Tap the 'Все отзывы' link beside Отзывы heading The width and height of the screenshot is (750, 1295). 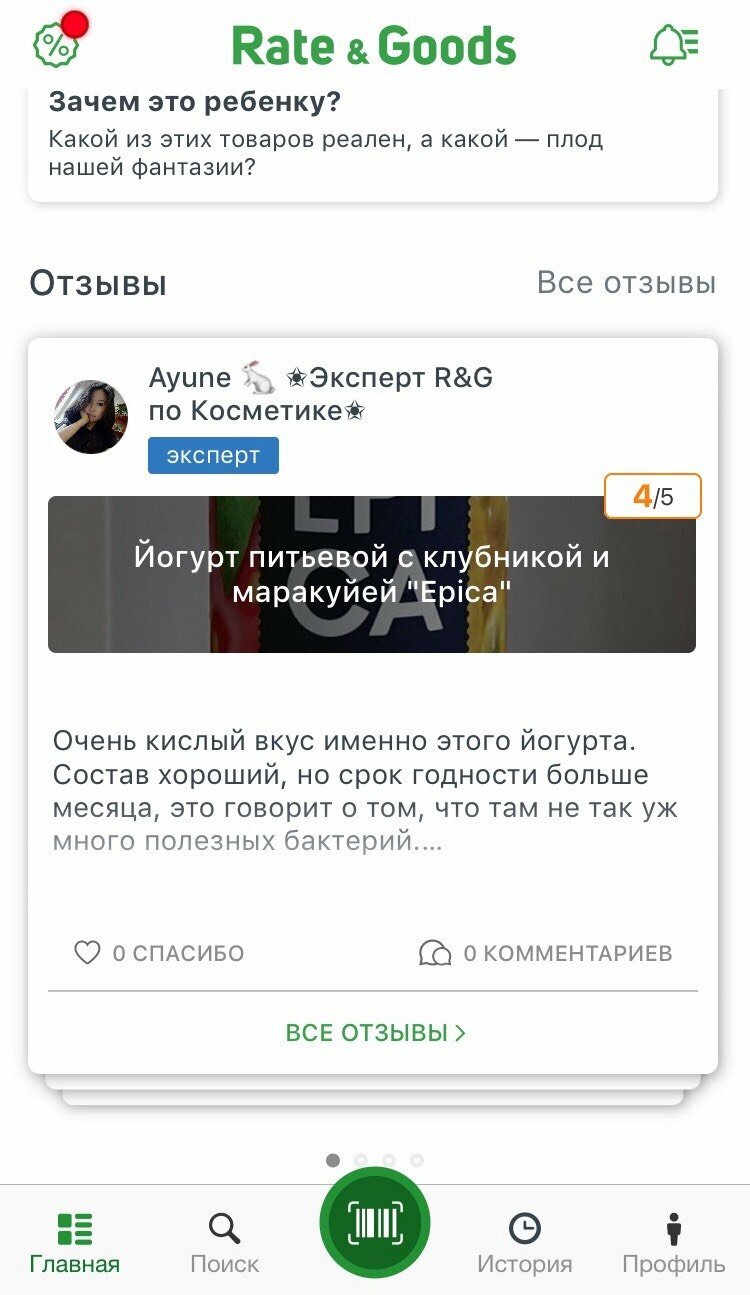626,283
